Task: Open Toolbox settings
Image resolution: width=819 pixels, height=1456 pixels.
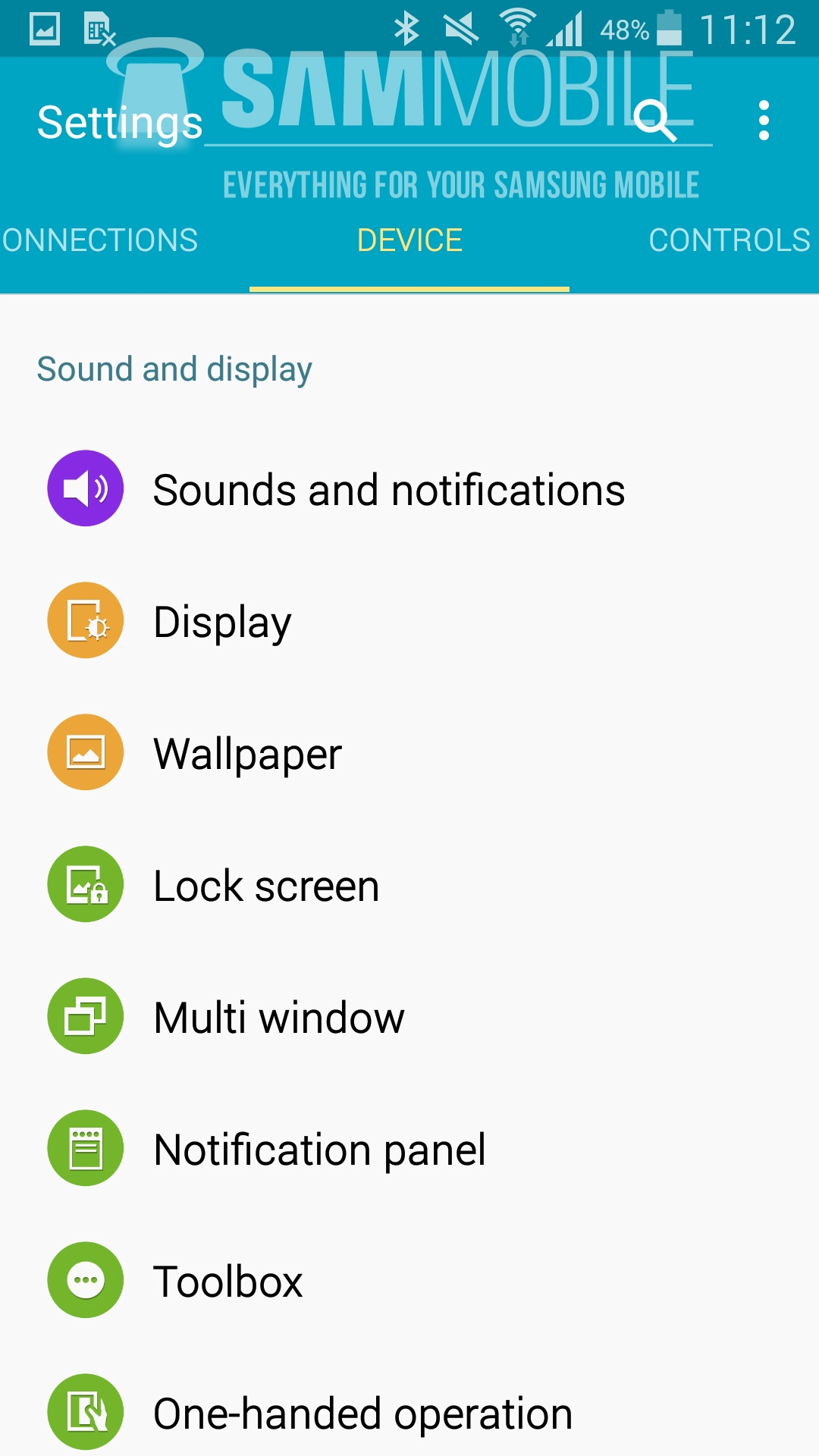Action: [x=227, y=1281]
